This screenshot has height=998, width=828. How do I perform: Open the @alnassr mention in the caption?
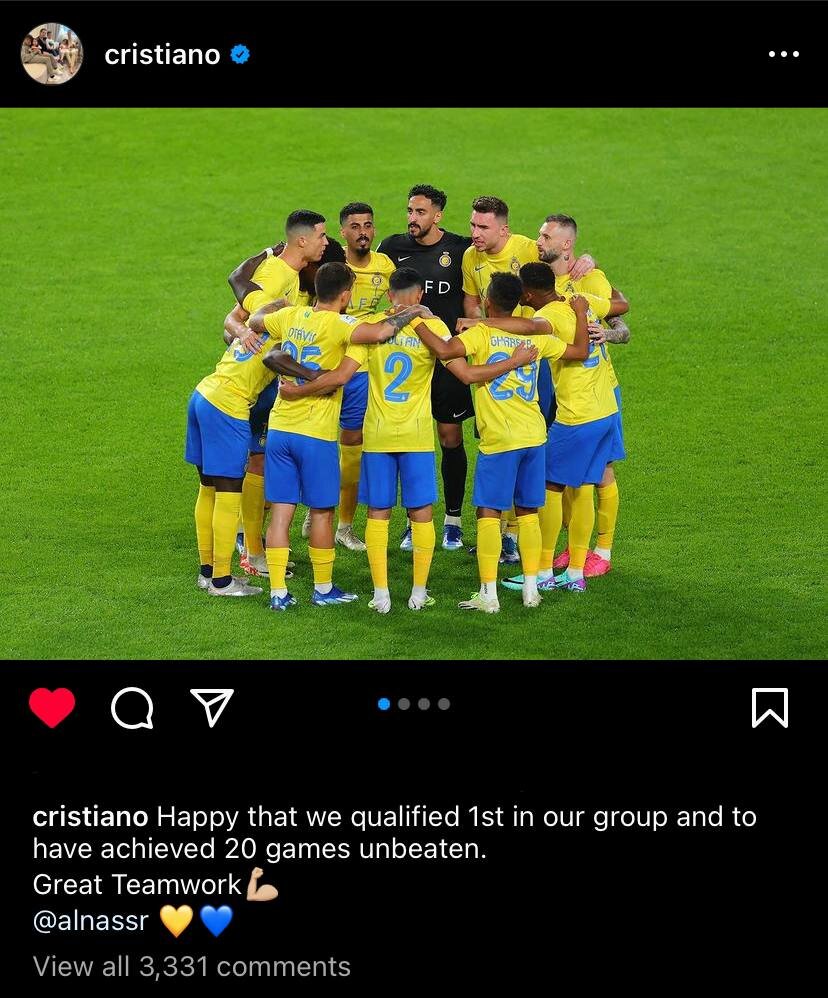click(90, 920)
